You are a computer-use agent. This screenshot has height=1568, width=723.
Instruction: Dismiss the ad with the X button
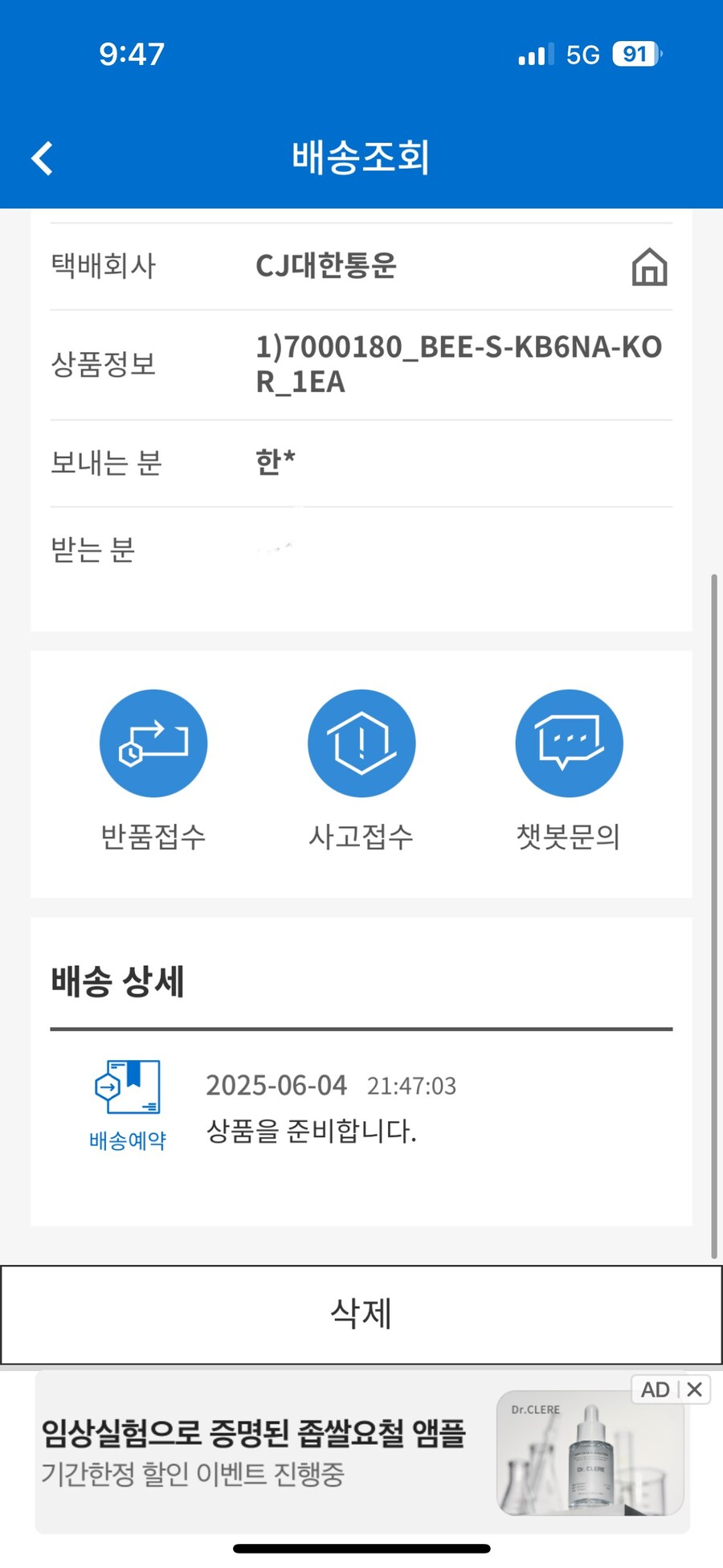(694, 1390)
